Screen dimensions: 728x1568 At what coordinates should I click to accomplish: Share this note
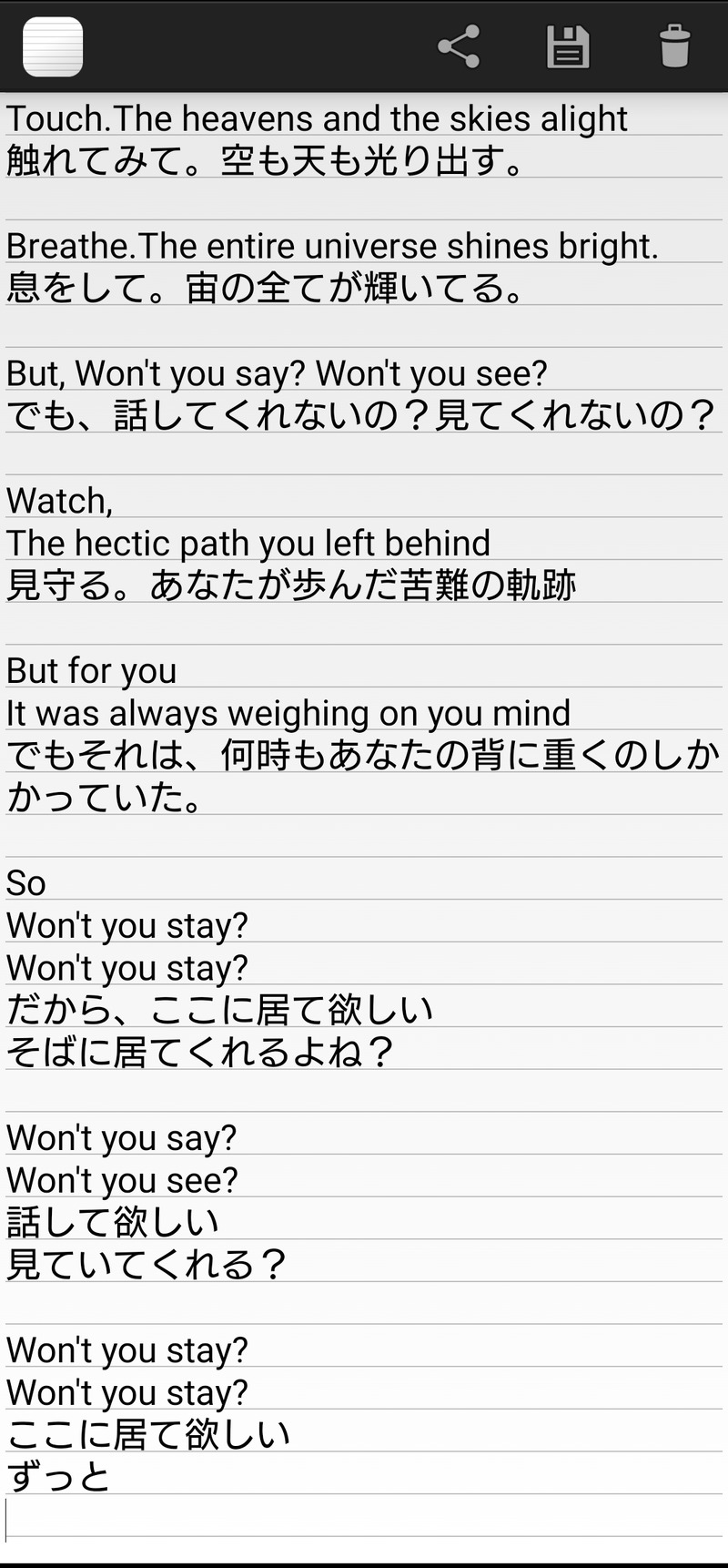[x=458, y=46]
